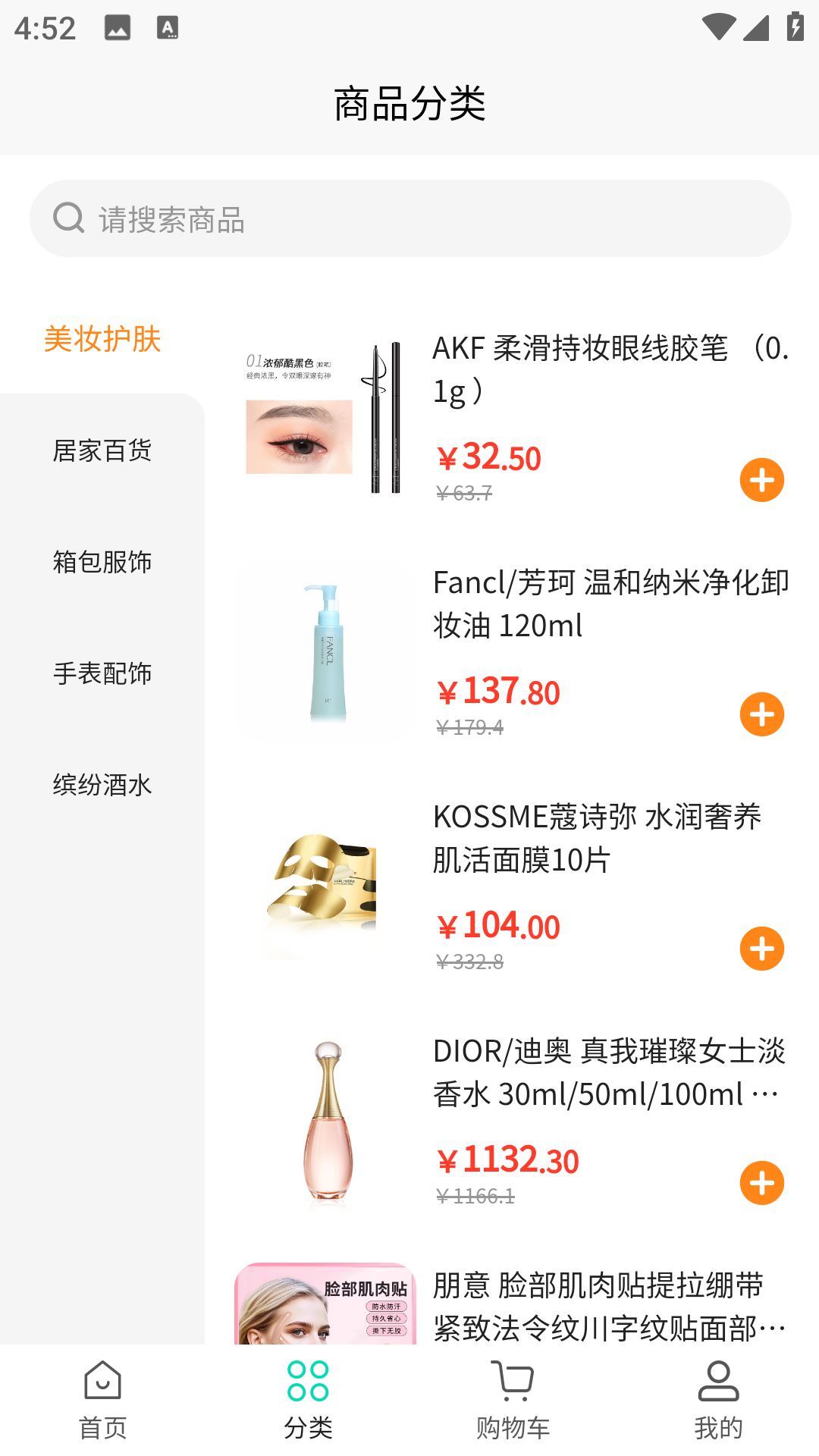Add DIOR 香水 to cart
Viewport: 819px width, 1456px height.
tap(762, 1183)
